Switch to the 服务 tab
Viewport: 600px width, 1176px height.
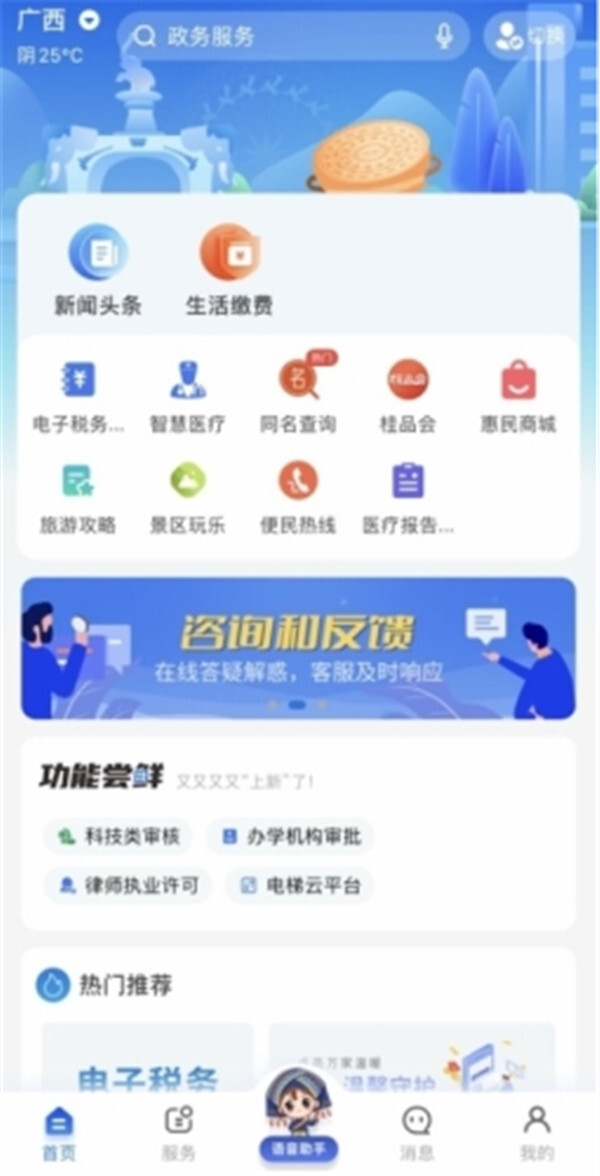click(x=179, y=1132)
